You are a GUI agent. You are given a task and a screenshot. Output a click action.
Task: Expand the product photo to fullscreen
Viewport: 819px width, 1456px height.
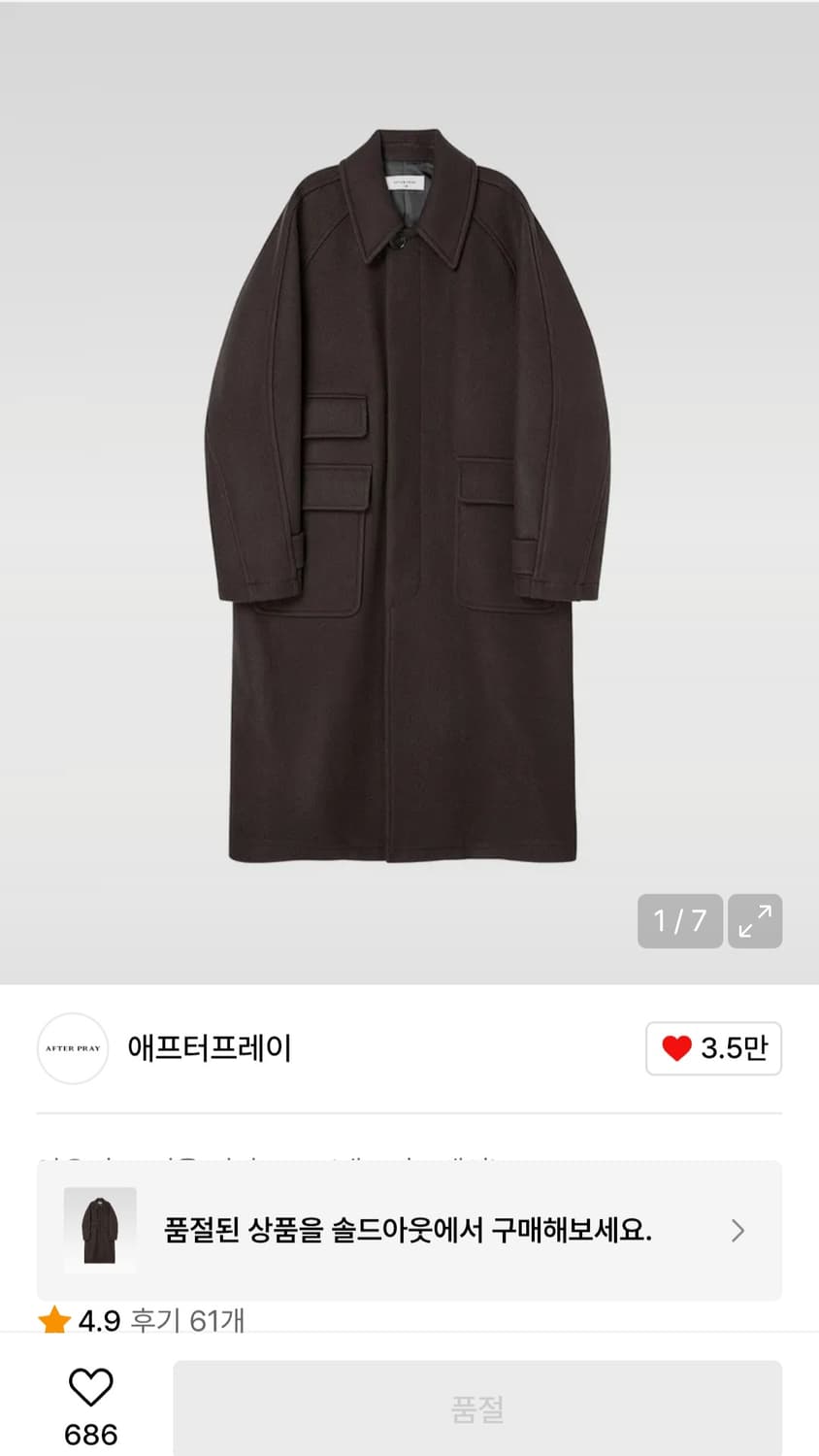tap(755, 922)
